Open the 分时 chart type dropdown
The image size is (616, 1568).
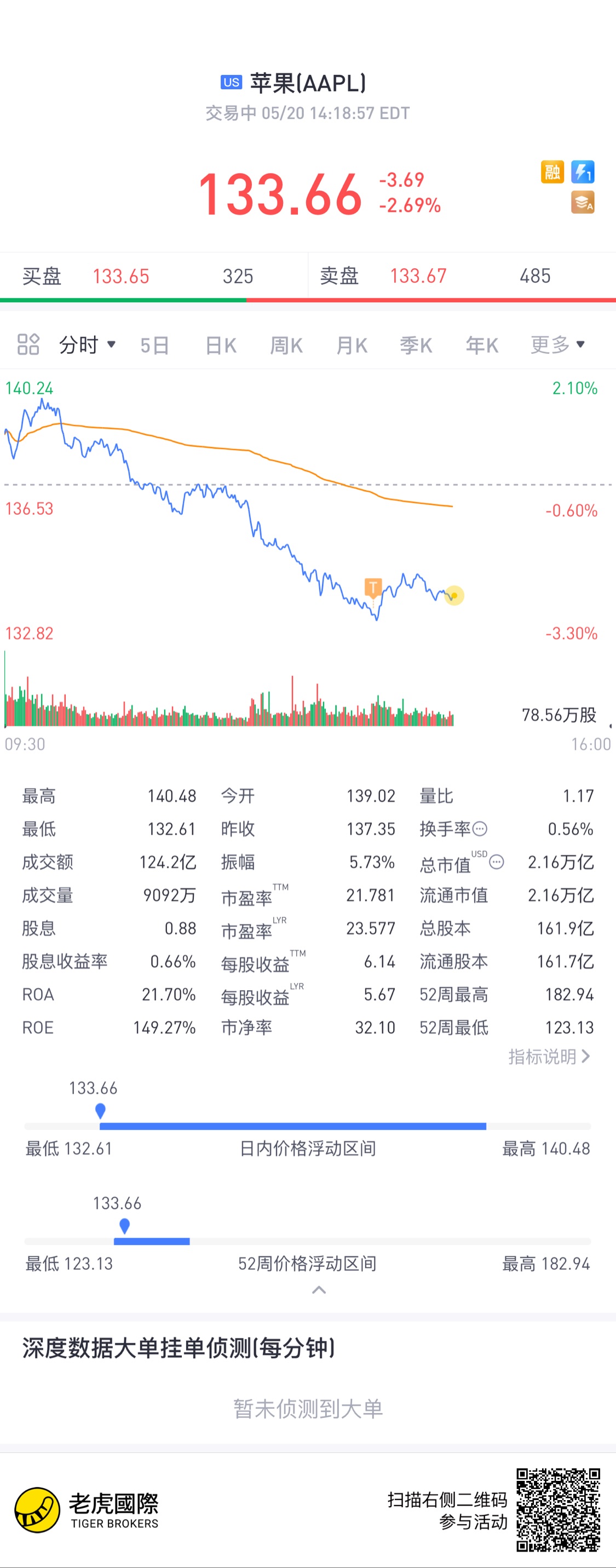[87, 345]
